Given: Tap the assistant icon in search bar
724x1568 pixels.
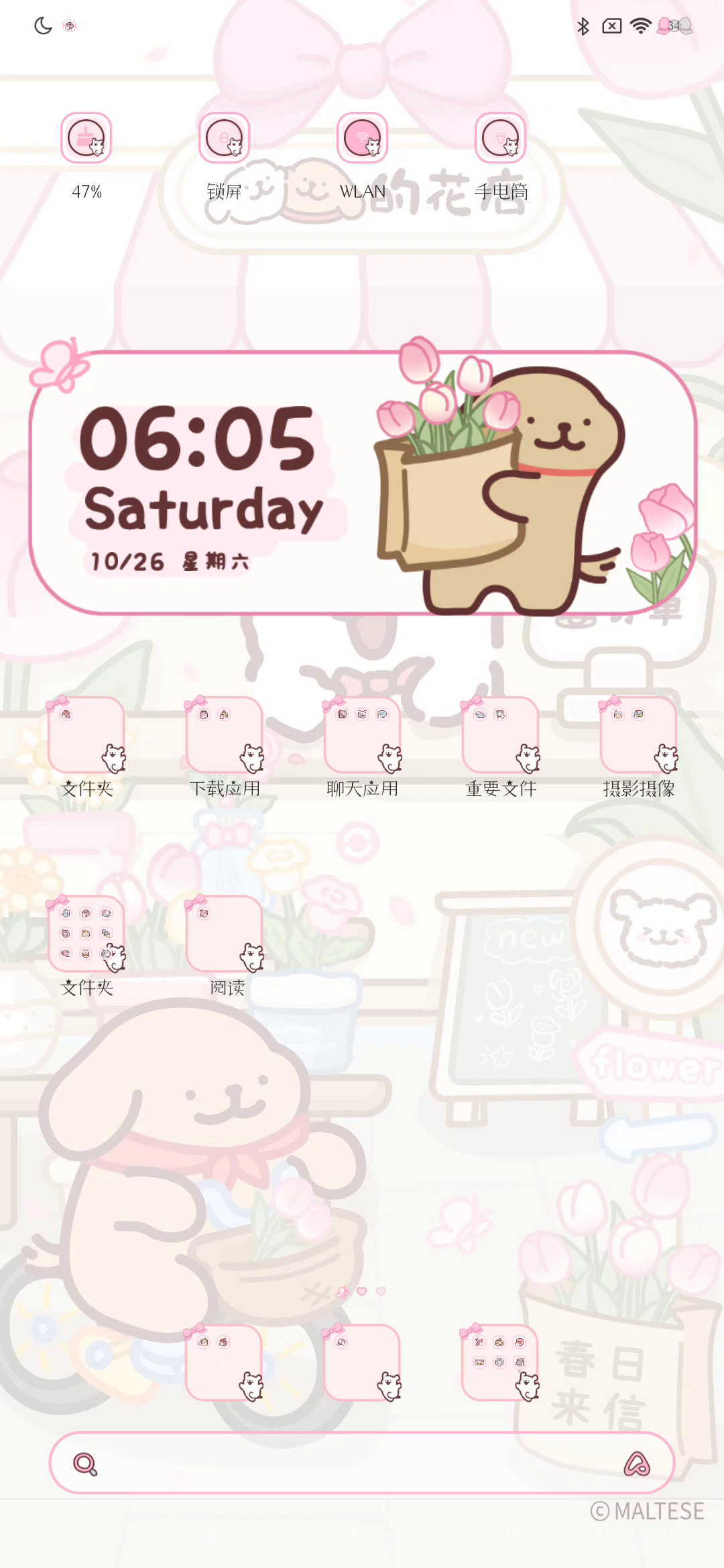Looking at the screenshot, I should click(x=637, y=1464).
